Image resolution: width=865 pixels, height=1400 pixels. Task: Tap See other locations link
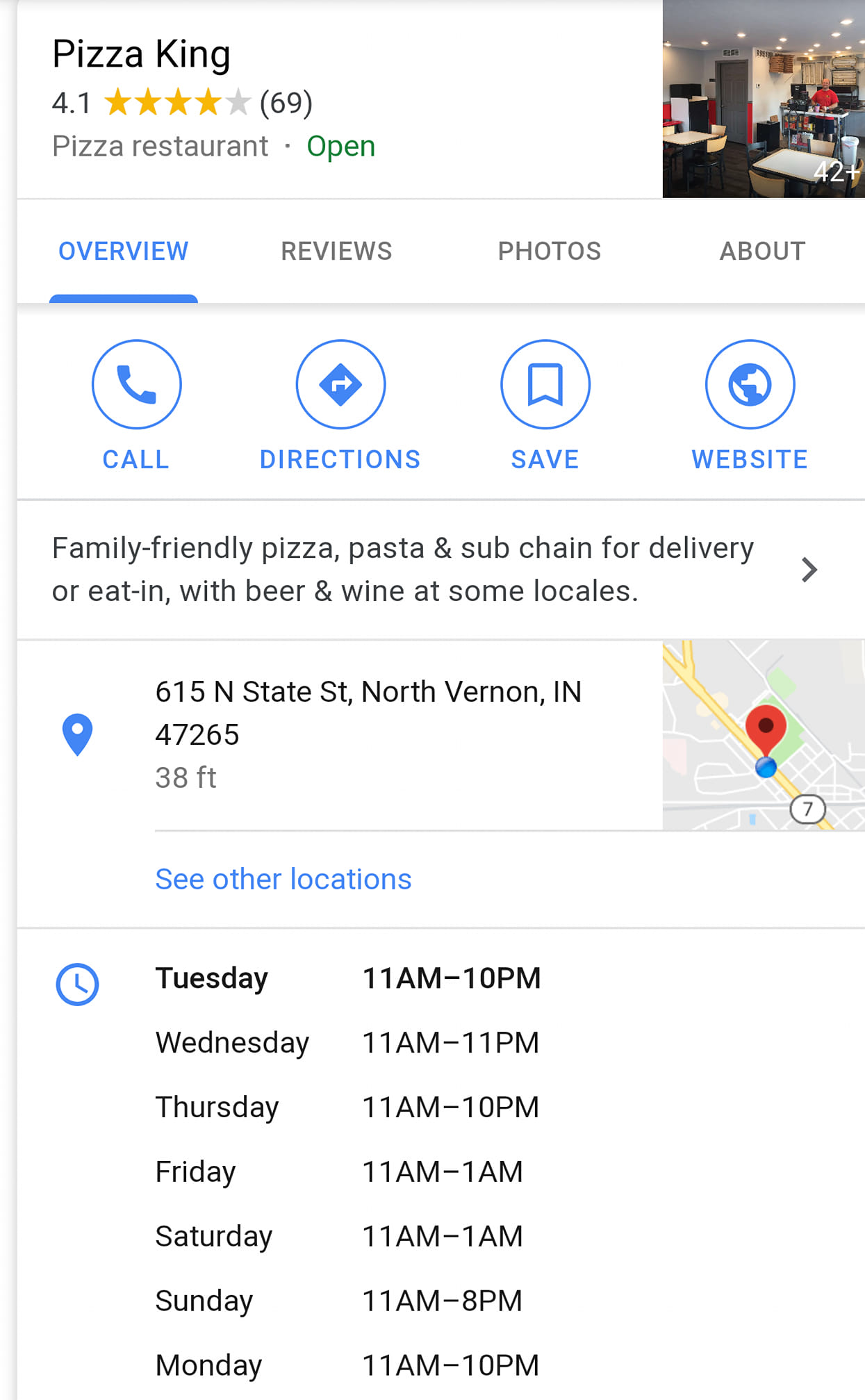(x=283, y=879)
